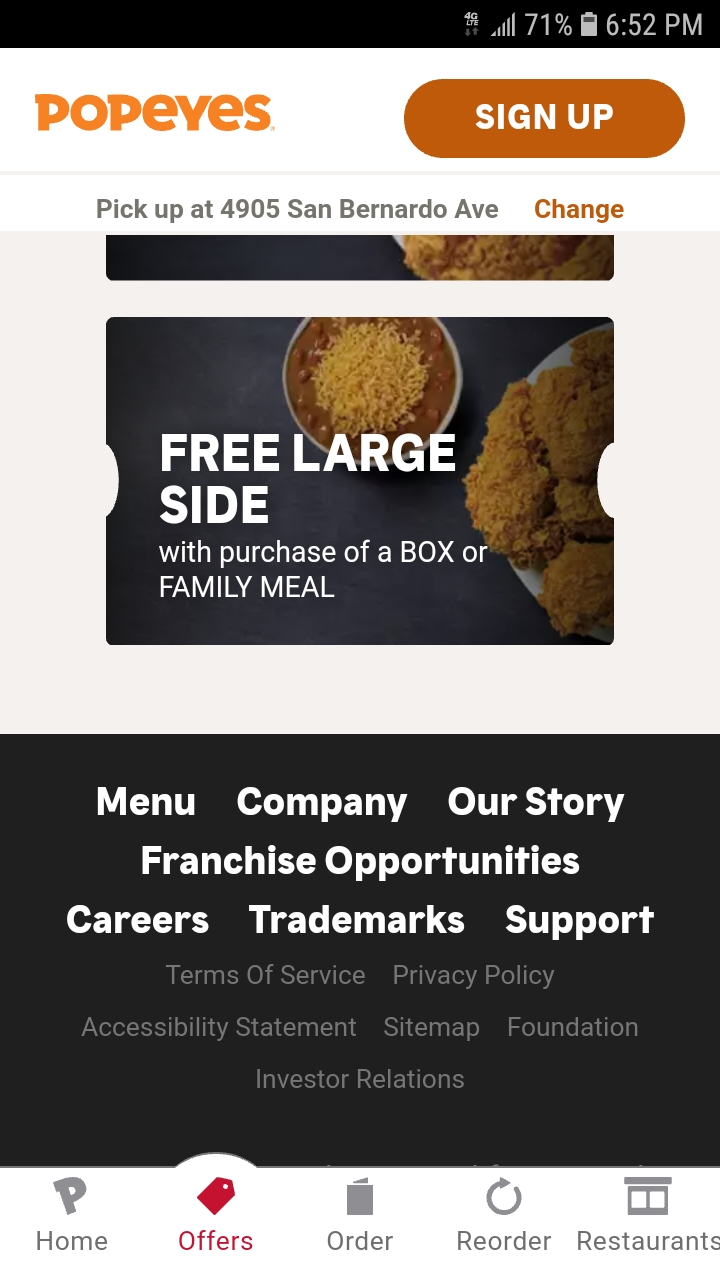The image size is (720, 1280).
Task: Read the Terms Of Service
Action: (x=266, y=975)
